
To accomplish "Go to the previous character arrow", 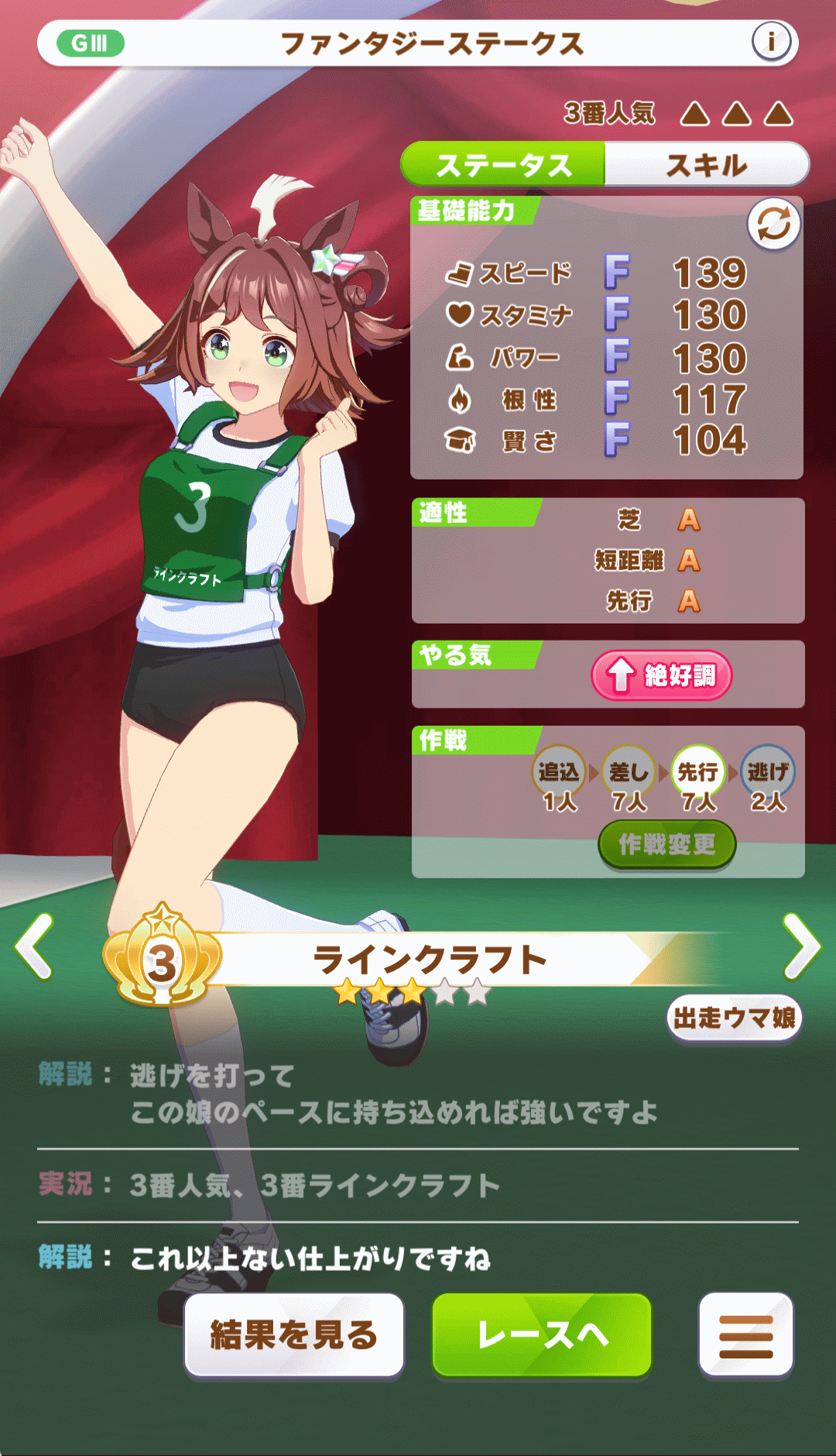I will 35,946.
